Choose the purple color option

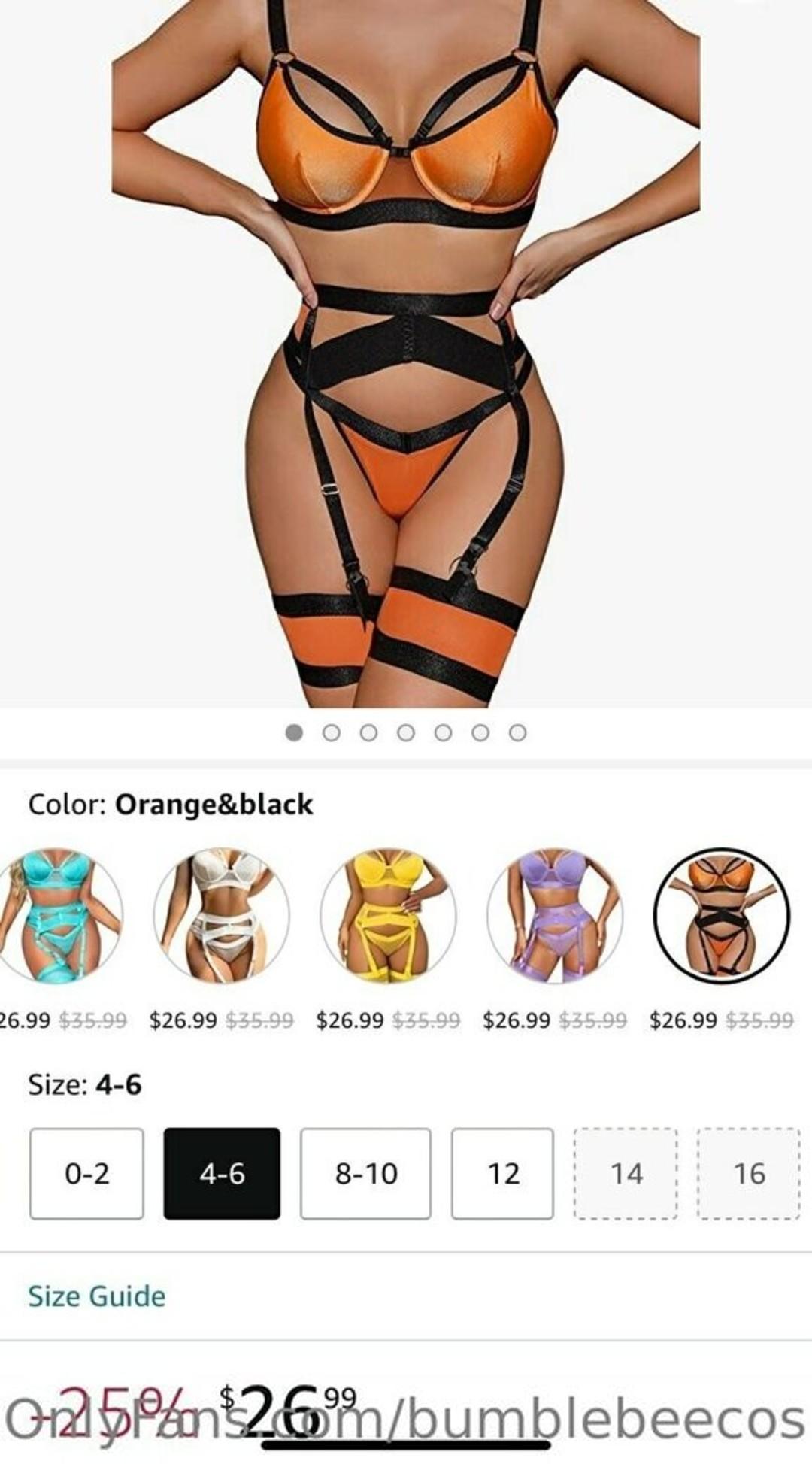555,916
